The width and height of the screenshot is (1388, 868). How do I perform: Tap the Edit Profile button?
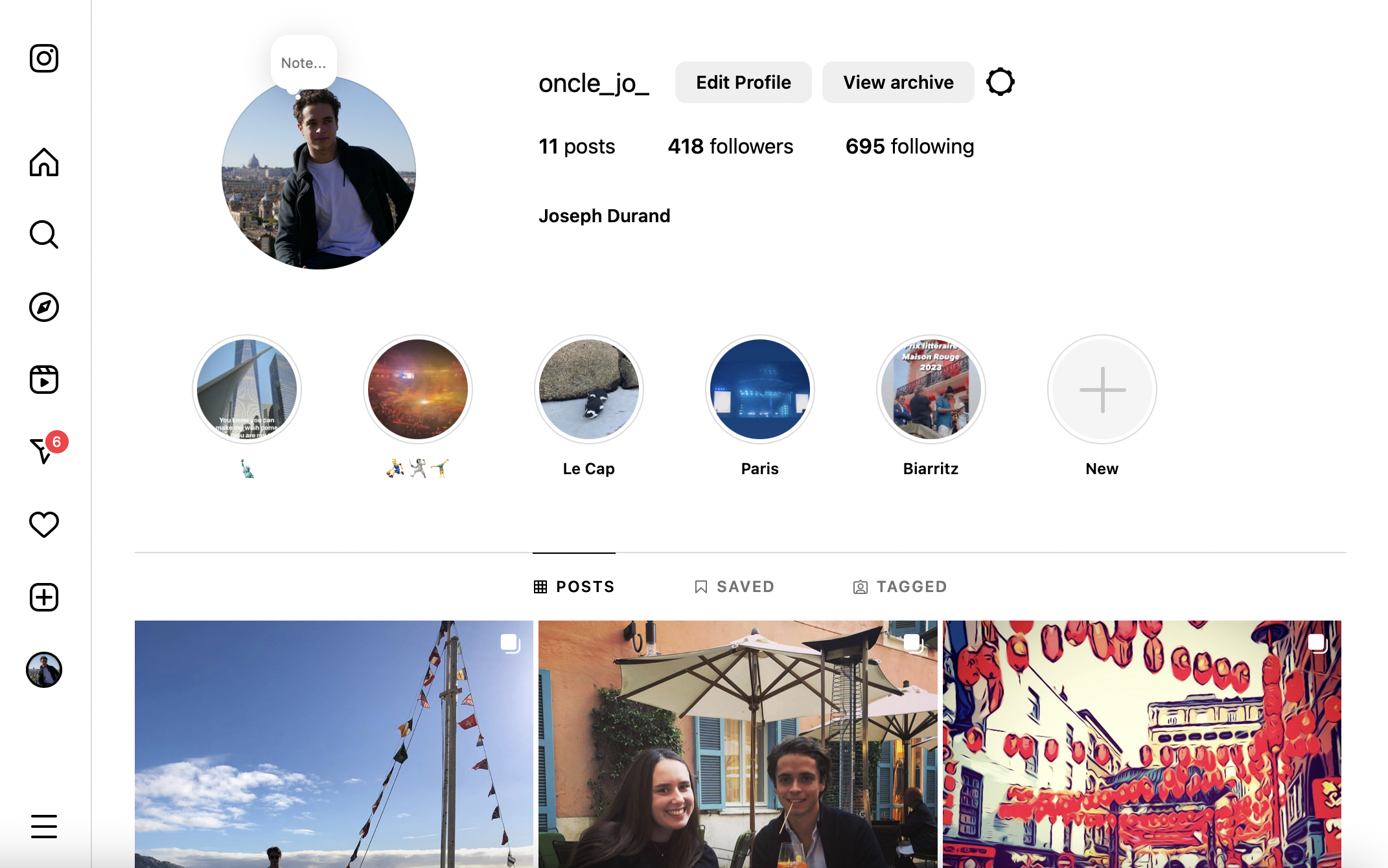coord(743,82)
